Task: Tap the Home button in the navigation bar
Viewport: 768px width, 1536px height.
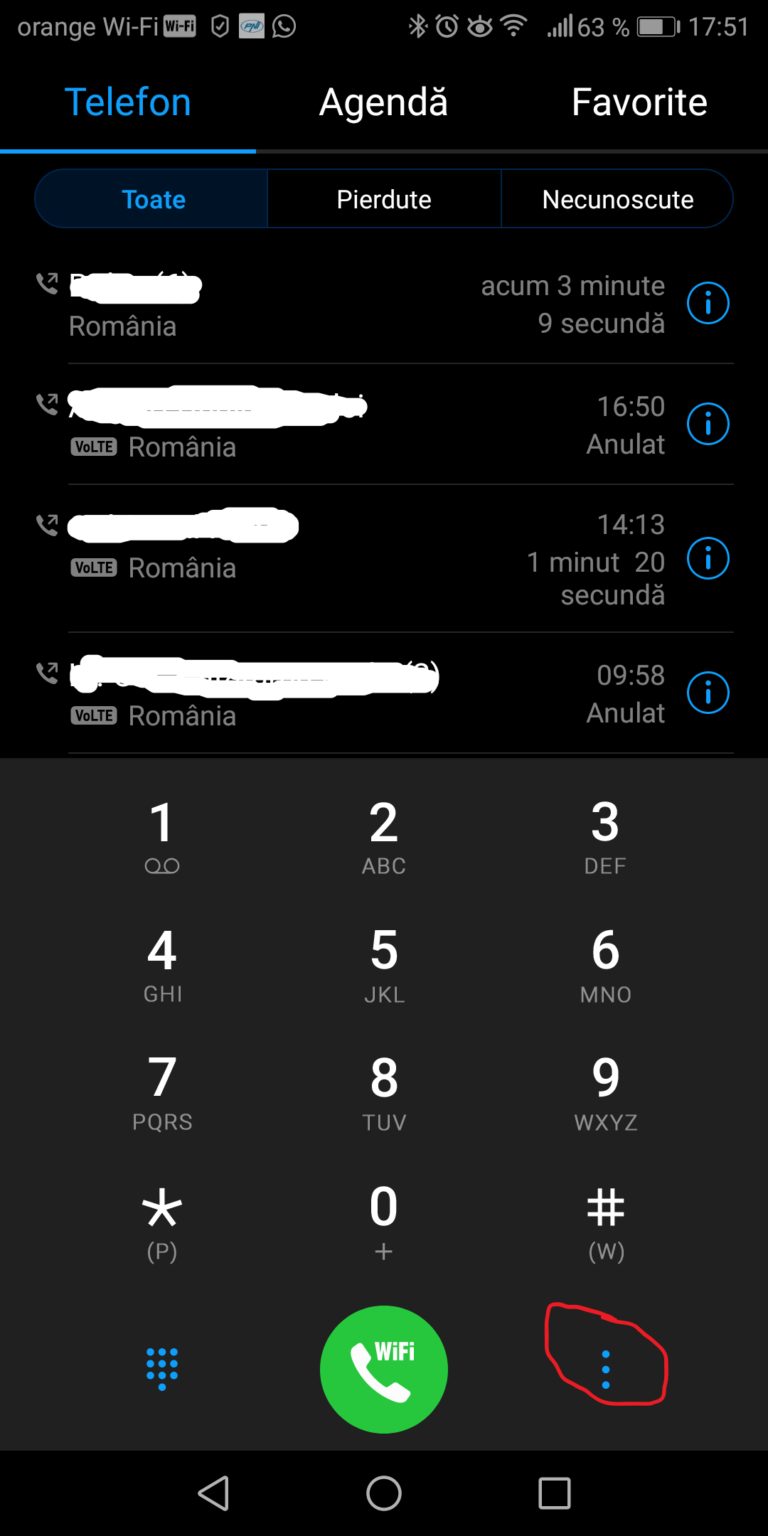Action: pyautogui.click(x=383, y=1493)
